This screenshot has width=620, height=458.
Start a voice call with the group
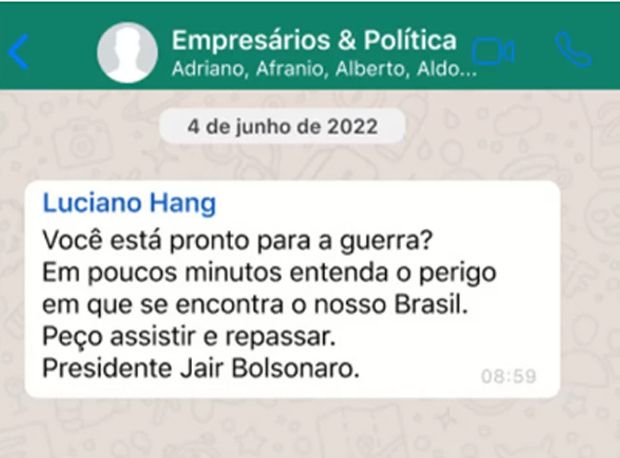pos(574,50)
